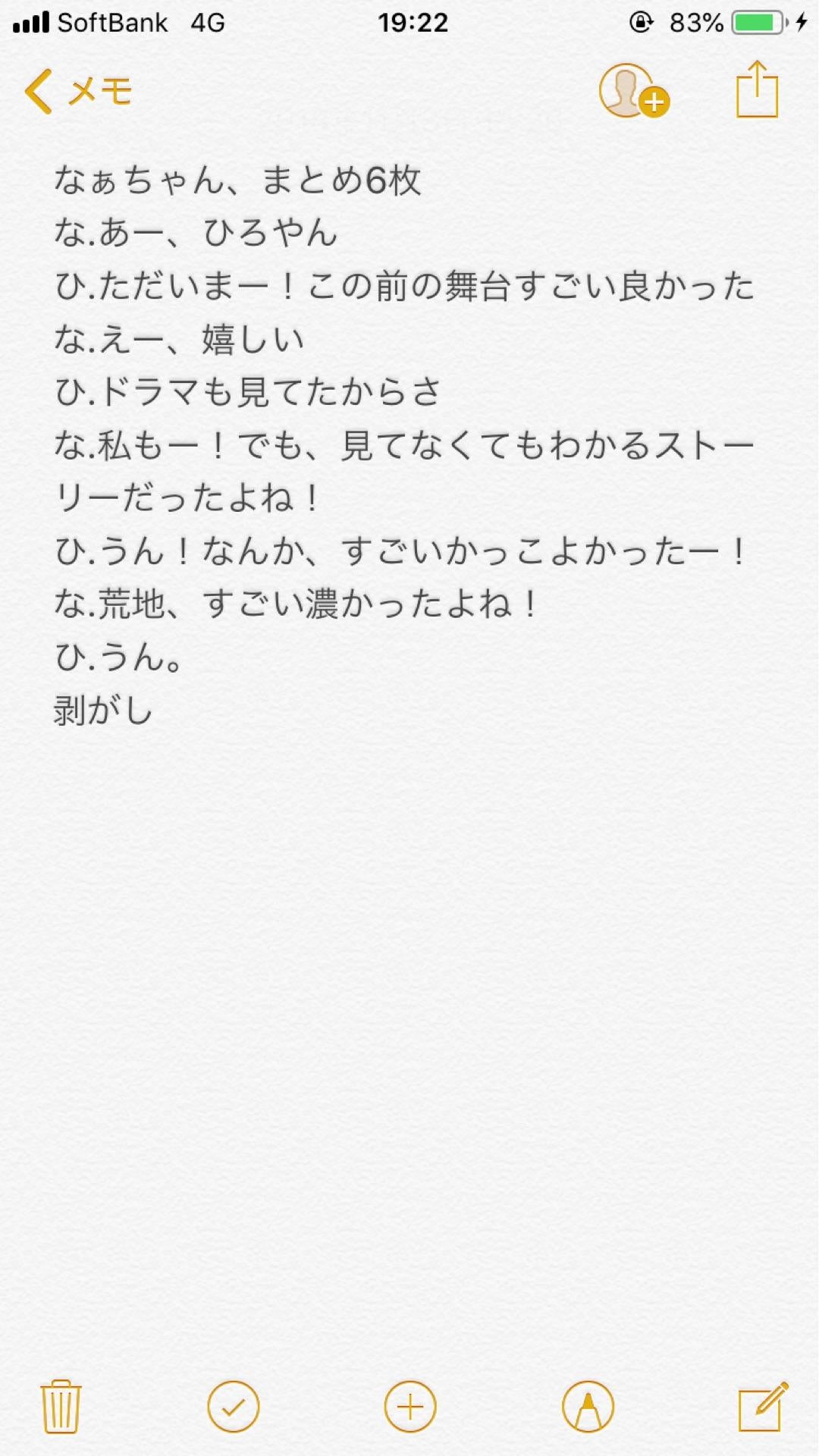Open the share sheet icon

click(x=757, y=89)
